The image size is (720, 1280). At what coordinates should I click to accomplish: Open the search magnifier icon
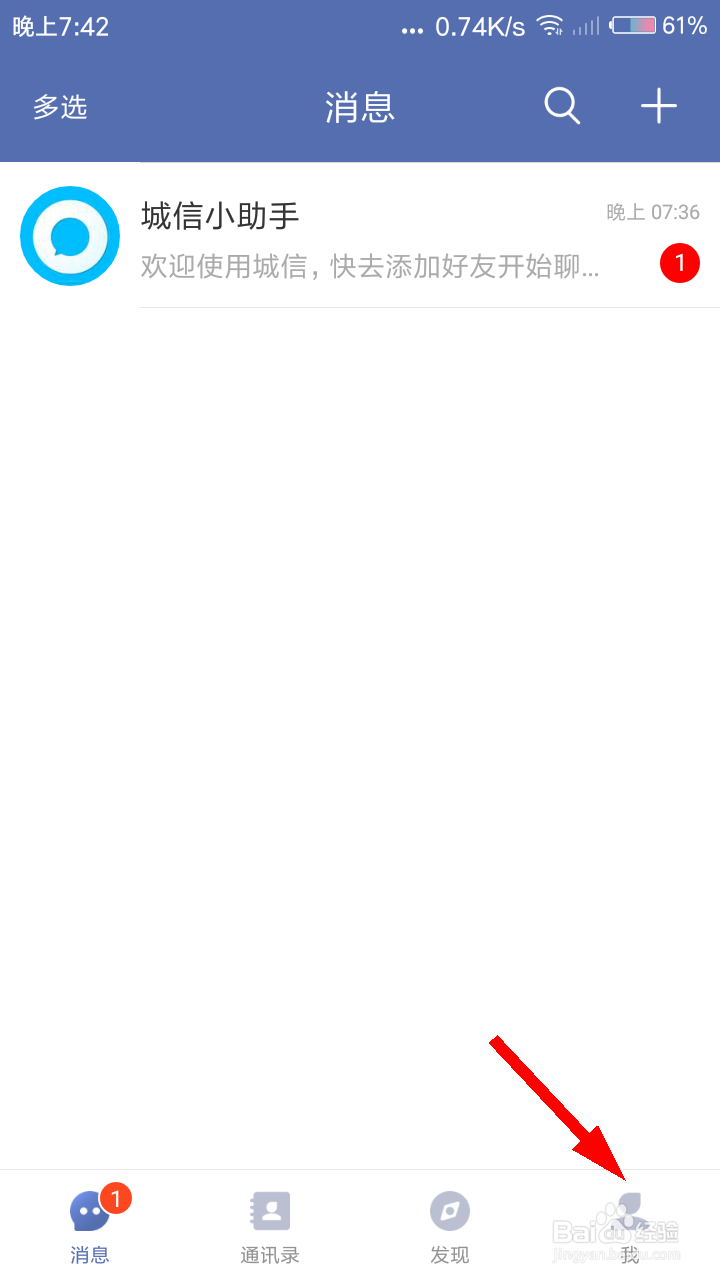(x=563, y=106)
